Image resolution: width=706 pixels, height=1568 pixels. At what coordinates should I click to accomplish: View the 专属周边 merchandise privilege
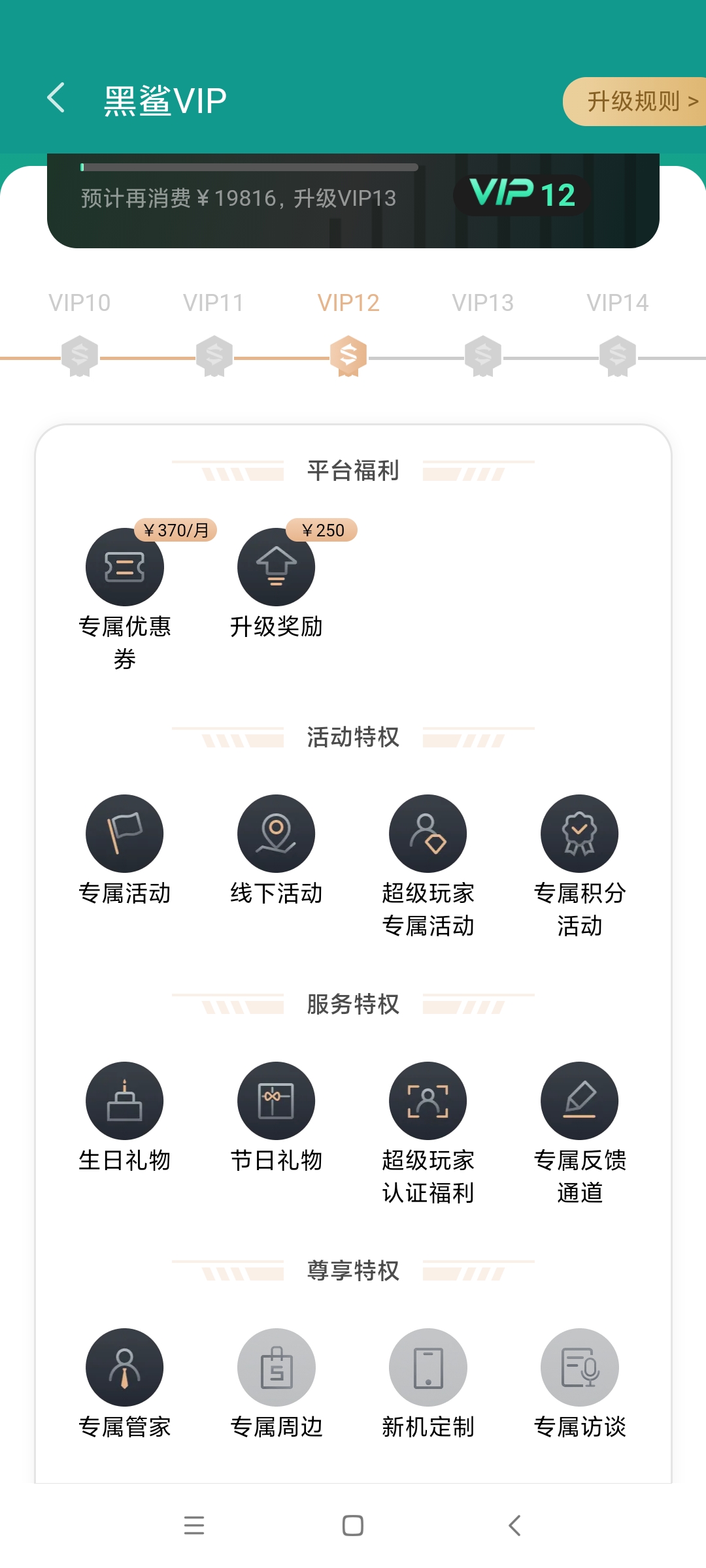click(x=277, y=1384)
